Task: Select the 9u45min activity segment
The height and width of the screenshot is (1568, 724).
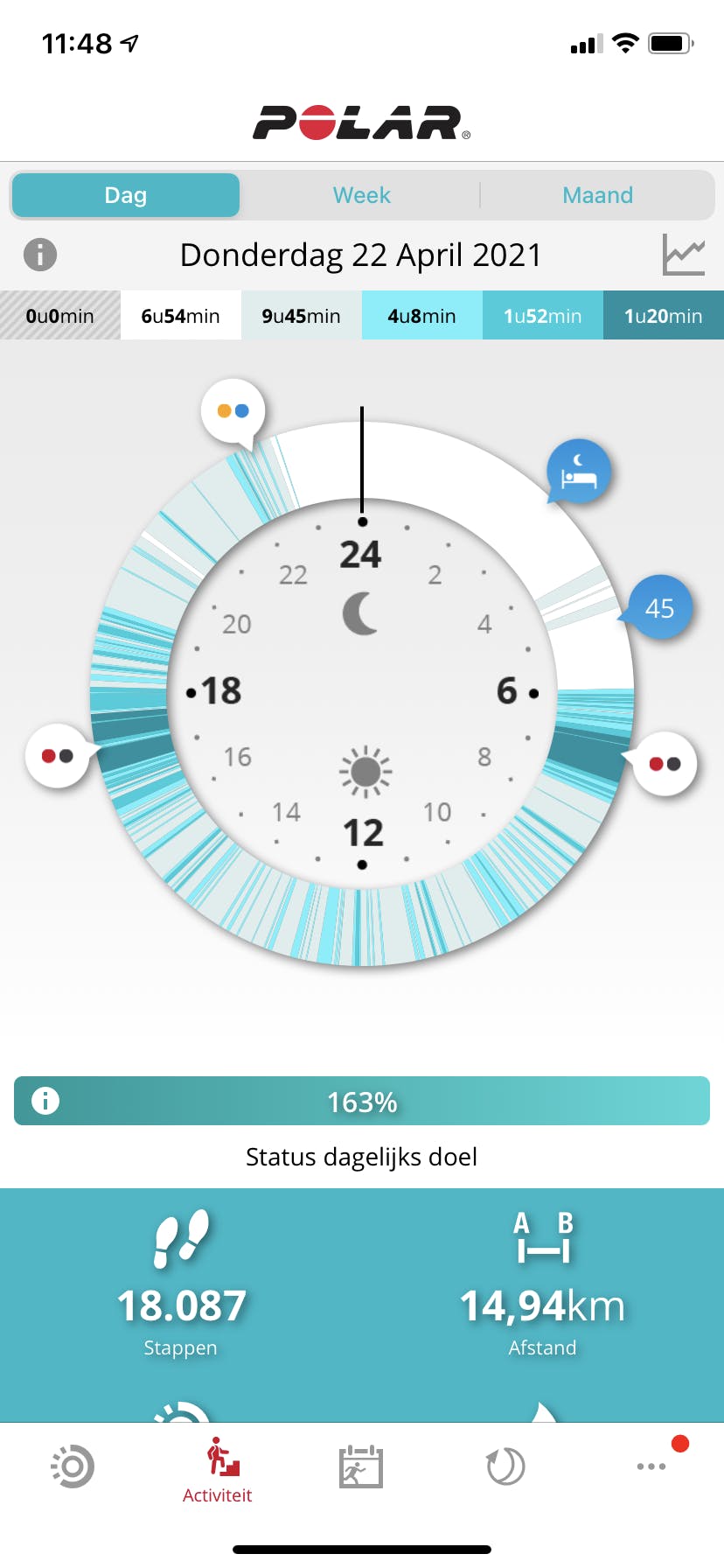Action: [301, 315]
